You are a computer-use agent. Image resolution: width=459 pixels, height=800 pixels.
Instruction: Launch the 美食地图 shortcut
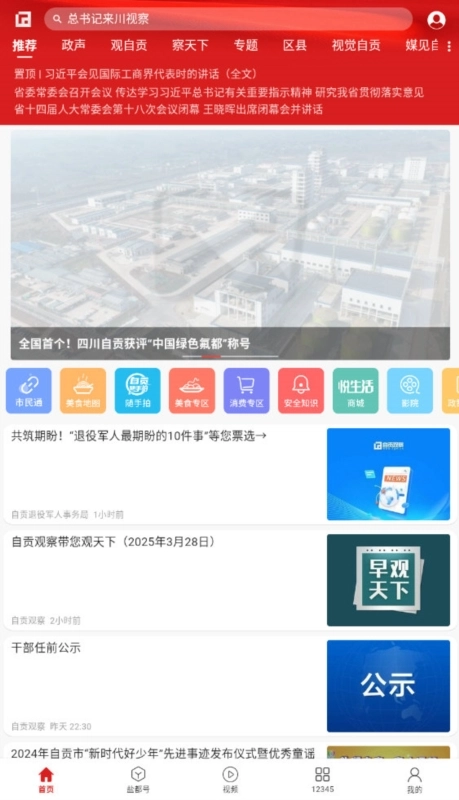(x=83, y=390)
